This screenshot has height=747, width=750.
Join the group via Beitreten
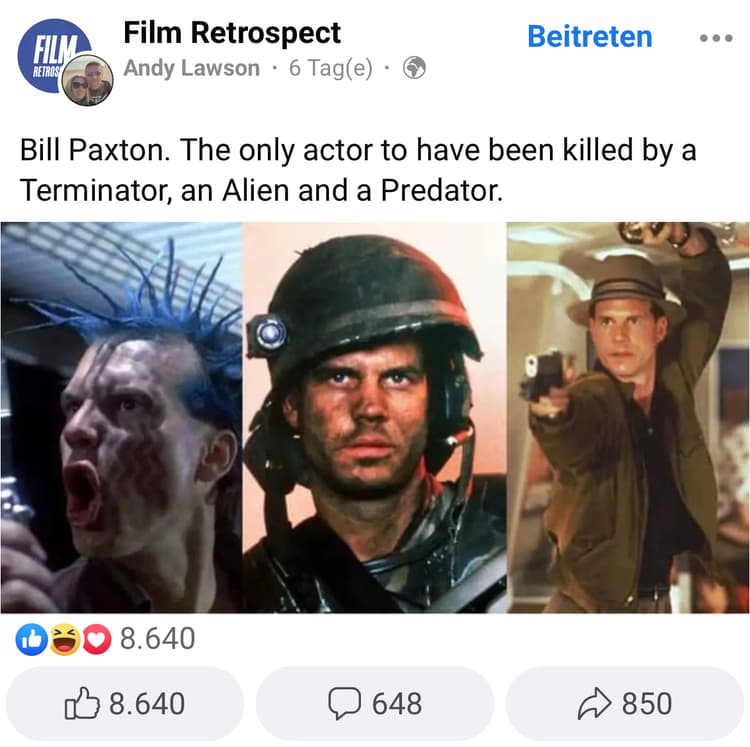589,37
